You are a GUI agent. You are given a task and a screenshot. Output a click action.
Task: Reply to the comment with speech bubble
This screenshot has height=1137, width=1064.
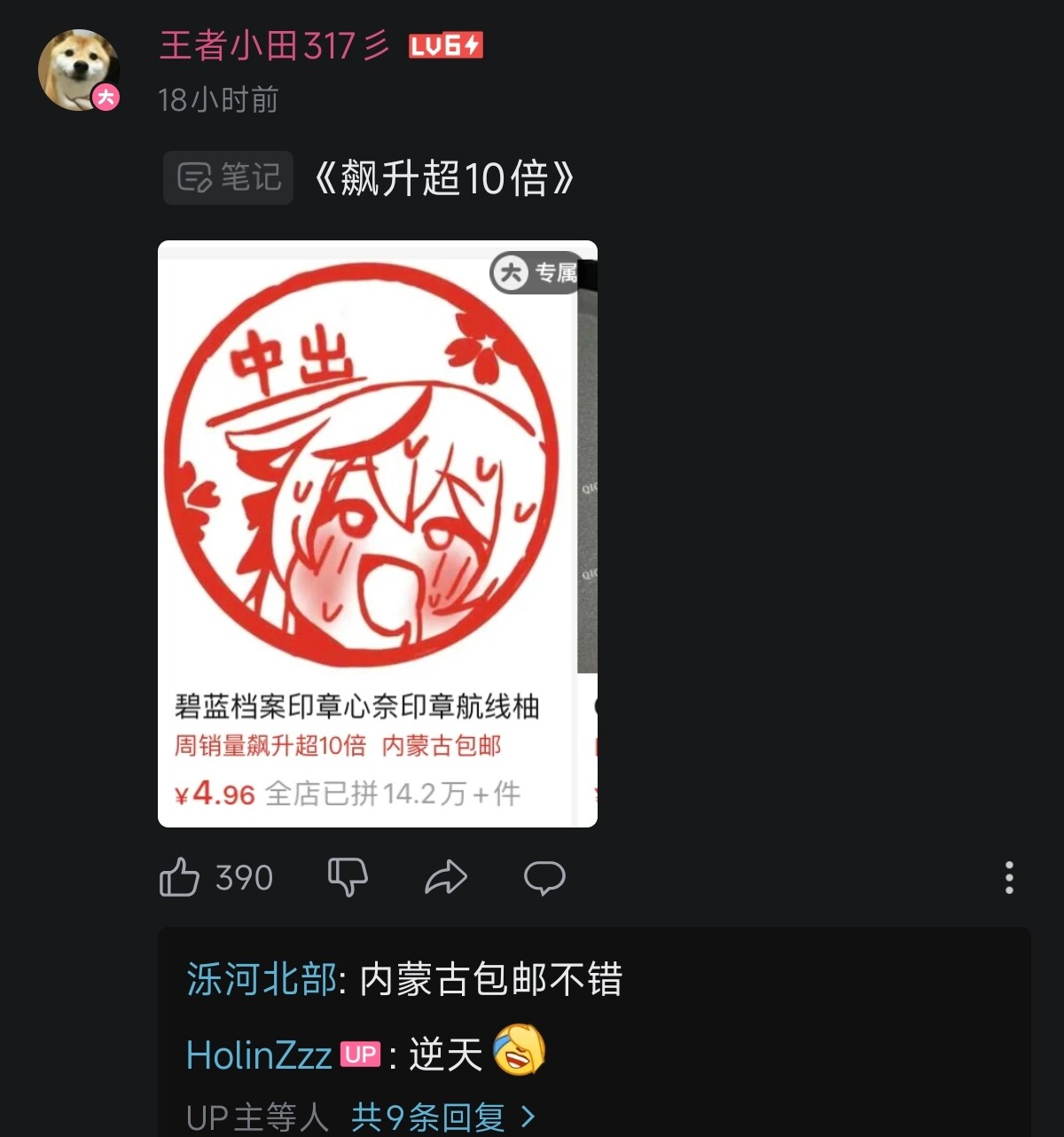(x=544, y=877)
